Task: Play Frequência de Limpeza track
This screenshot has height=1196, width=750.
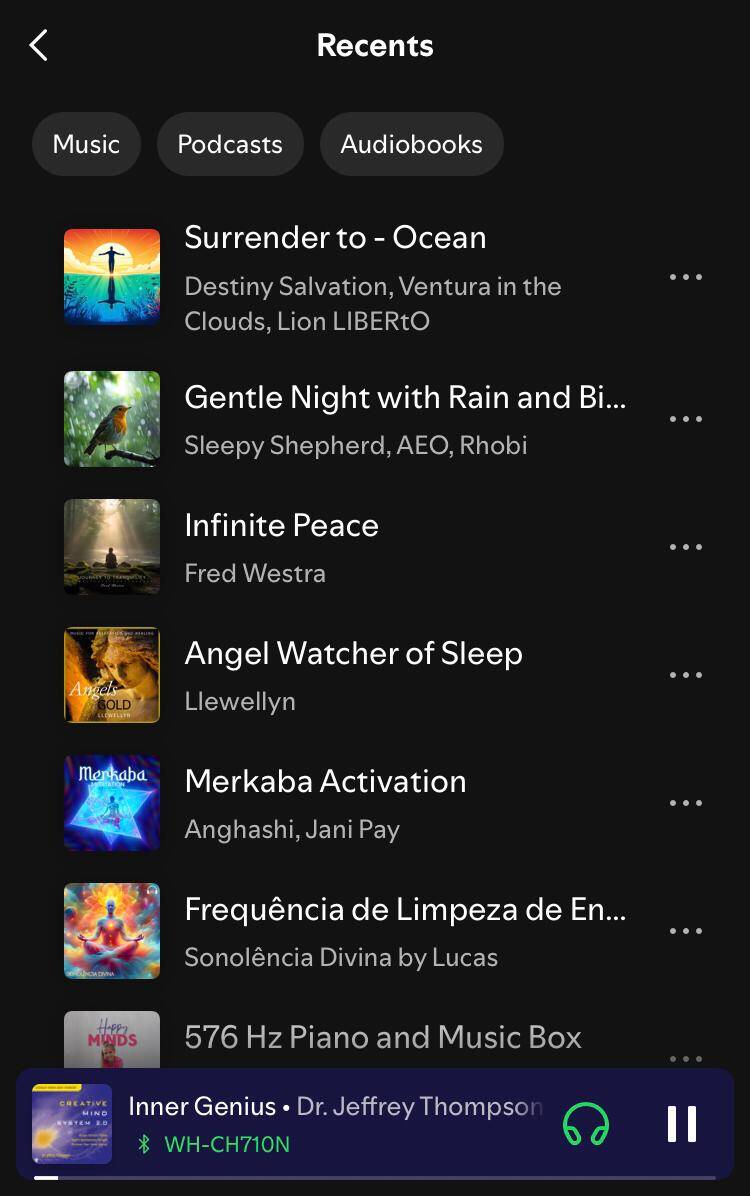Action: pyautogui.click(x=405, y=910)
